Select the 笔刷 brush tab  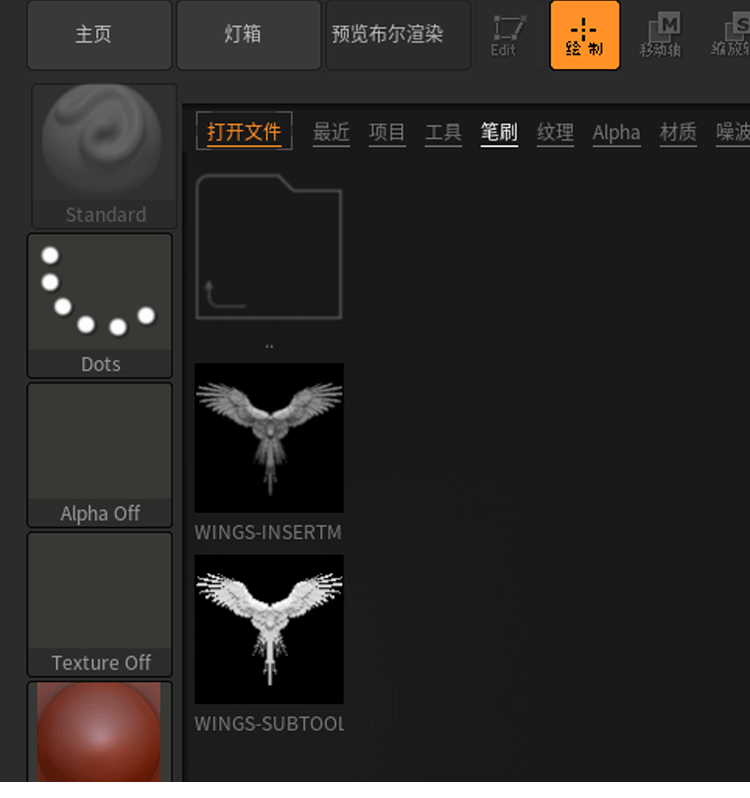499,132
